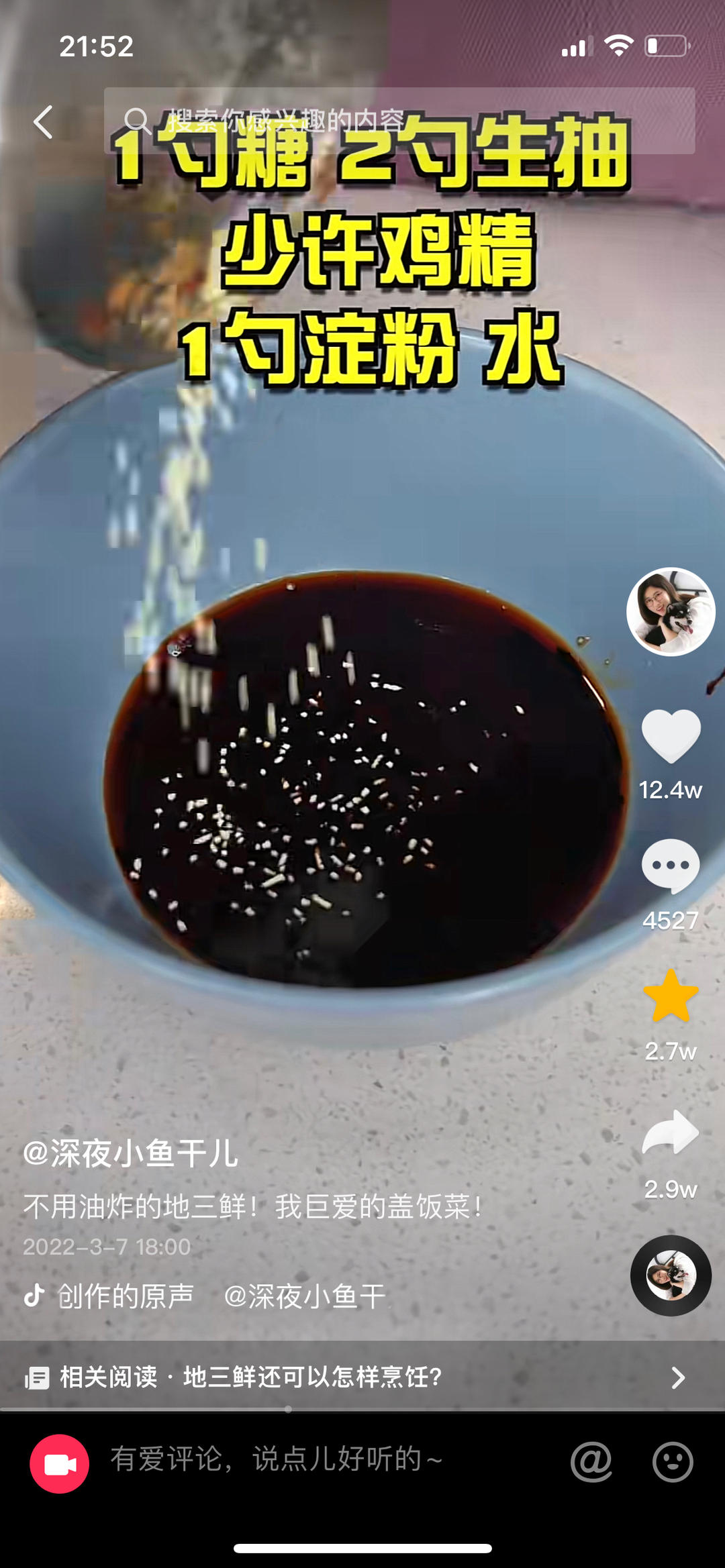Toggle the favorite star icon
725x1568 pixels.
click(x=671, y=996)
